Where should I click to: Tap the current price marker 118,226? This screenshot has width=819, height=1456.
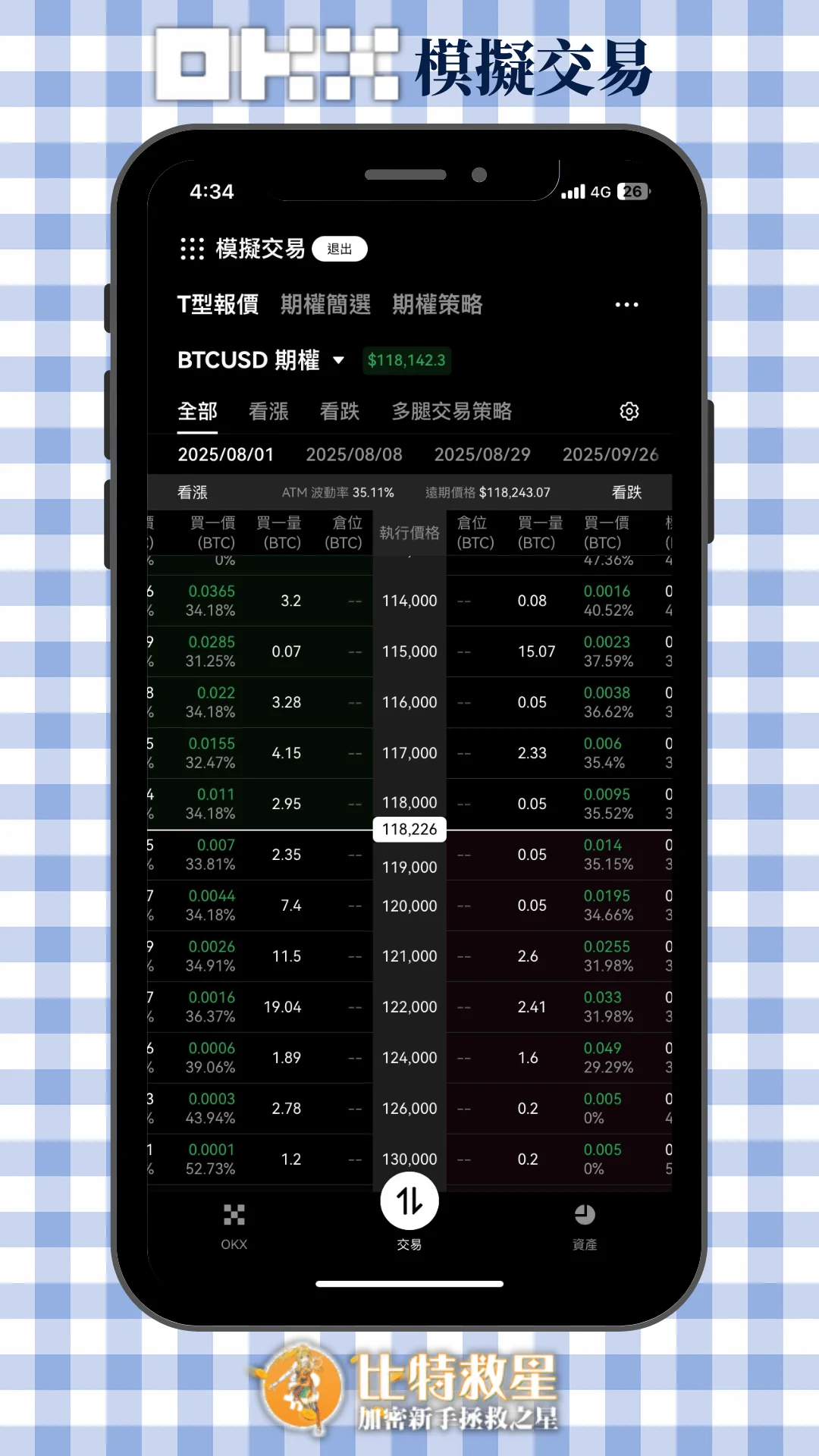409,829
